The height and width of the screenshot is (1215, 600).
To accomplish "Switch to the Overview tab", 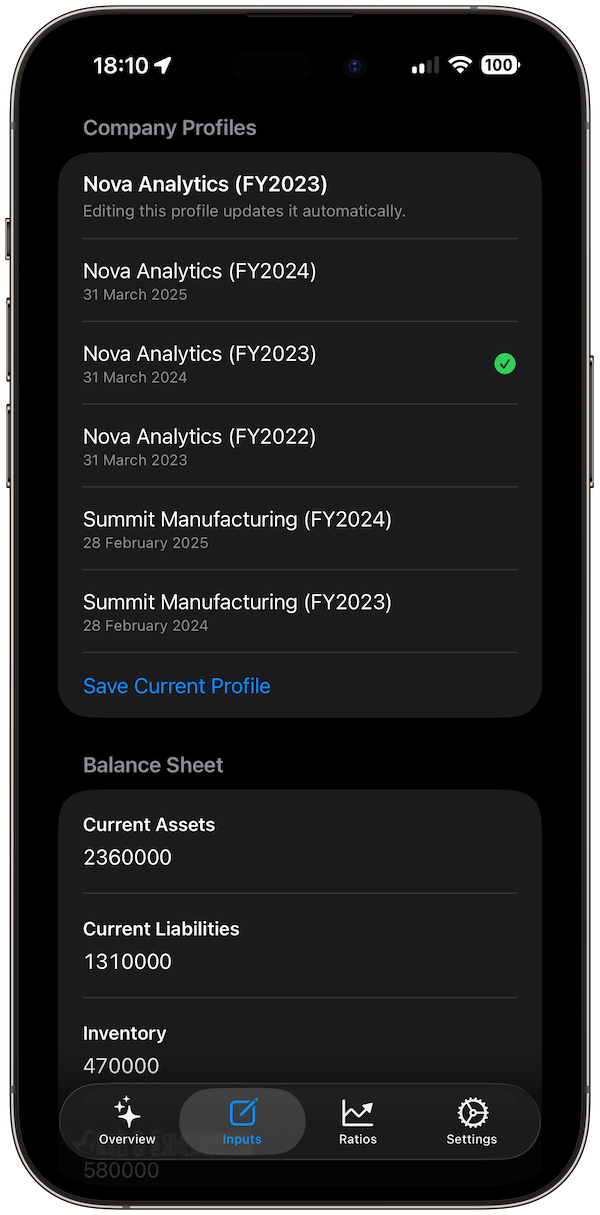I will 127,1121.
